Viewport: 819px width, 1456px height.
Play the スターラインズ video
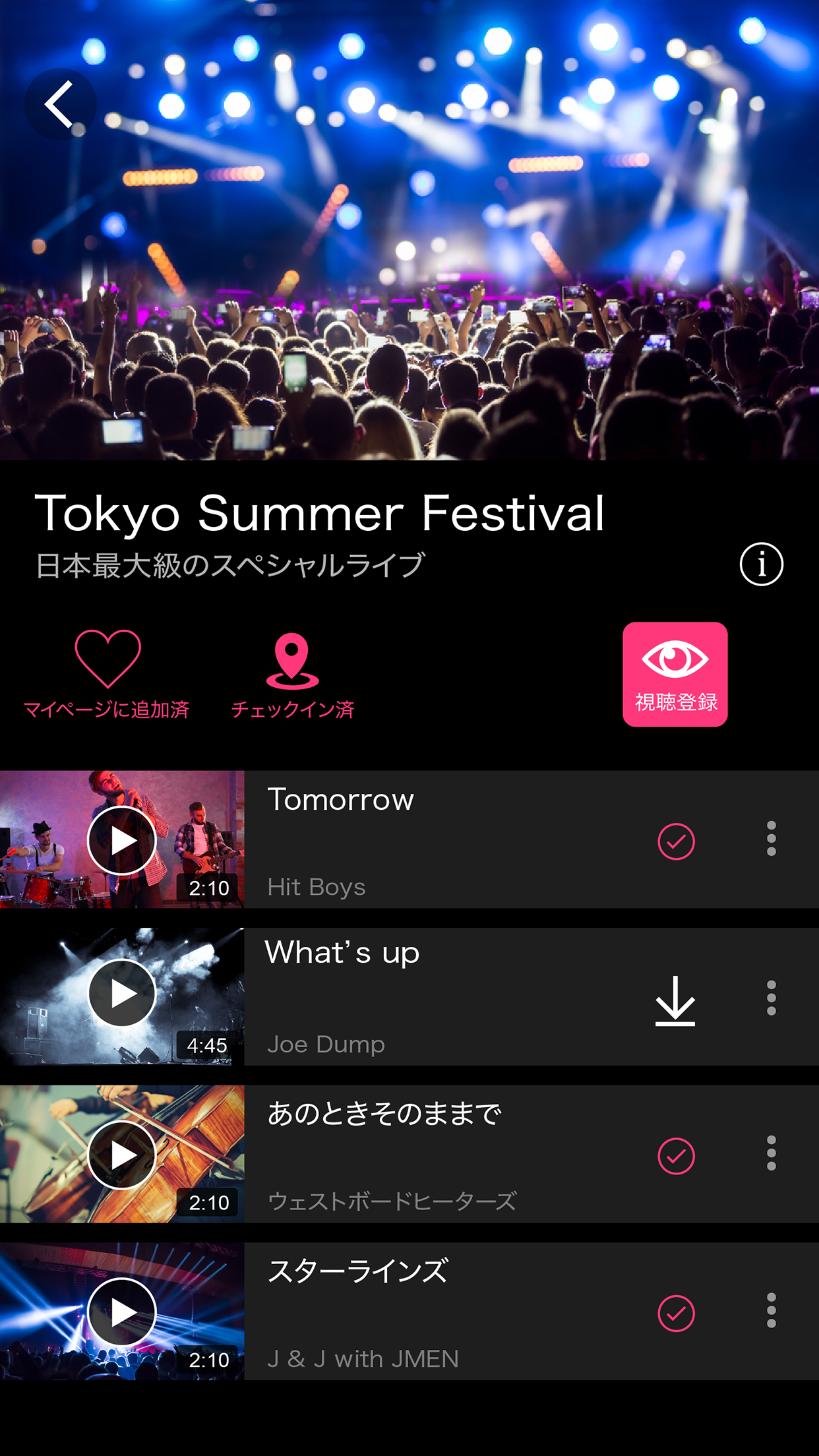(122, 1312)
